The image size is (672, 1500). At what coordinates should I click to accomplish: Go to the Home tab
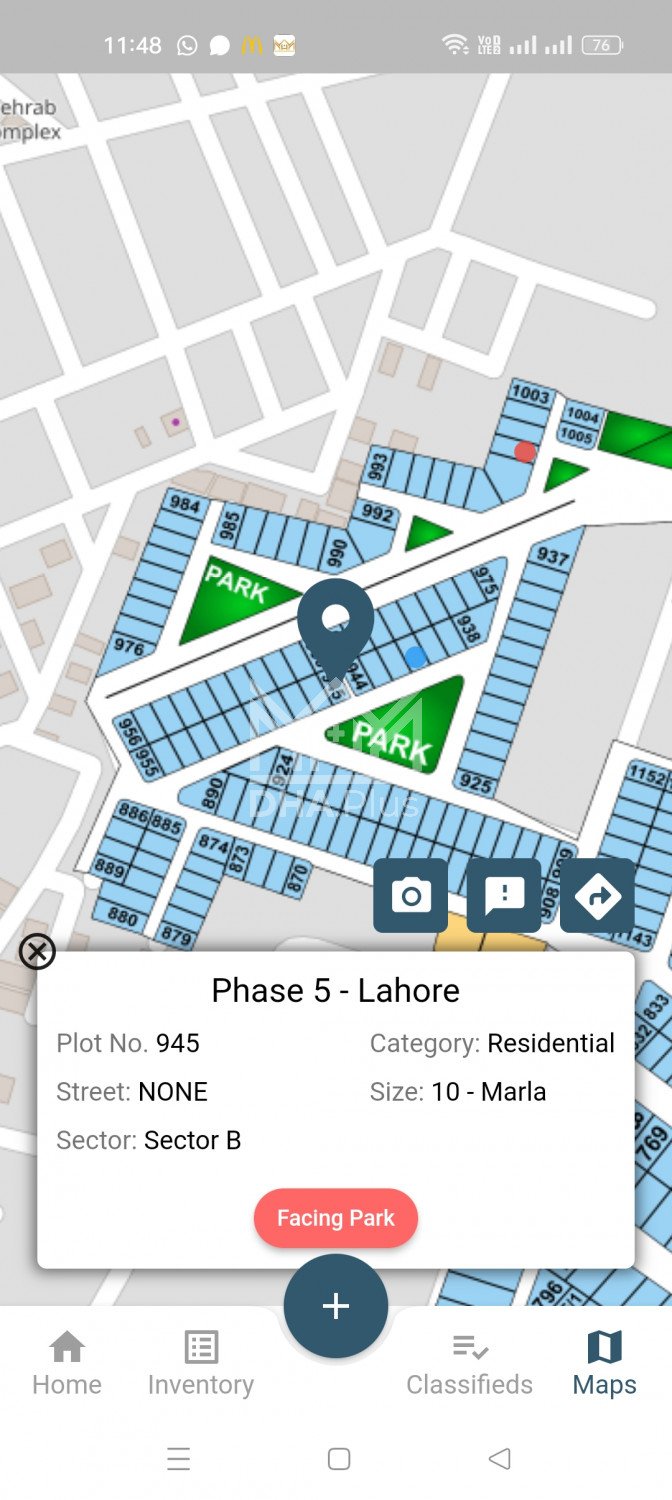click(x=67, y=1363)
